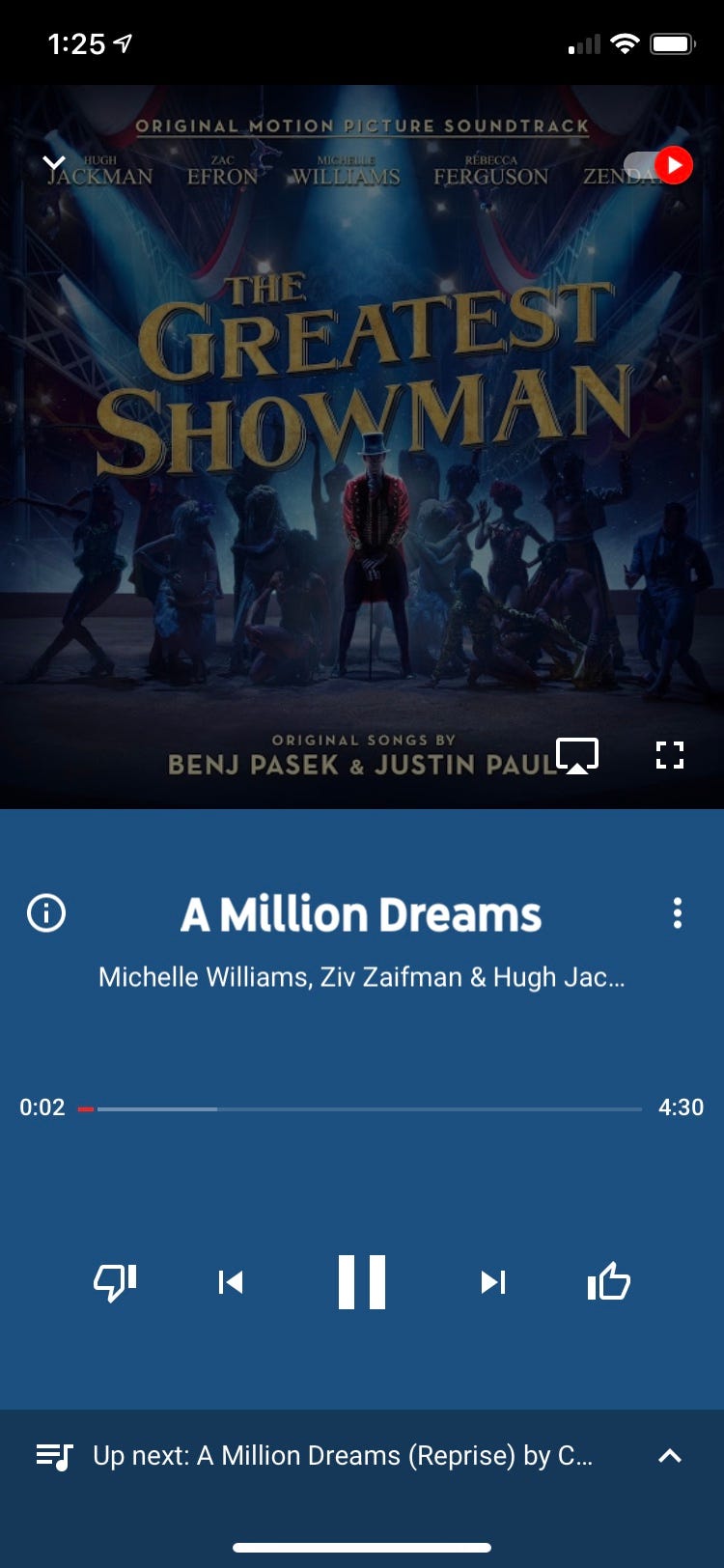Skip to the next track
Viewport: 724px width, 1568px height.
coord(493,1282)
